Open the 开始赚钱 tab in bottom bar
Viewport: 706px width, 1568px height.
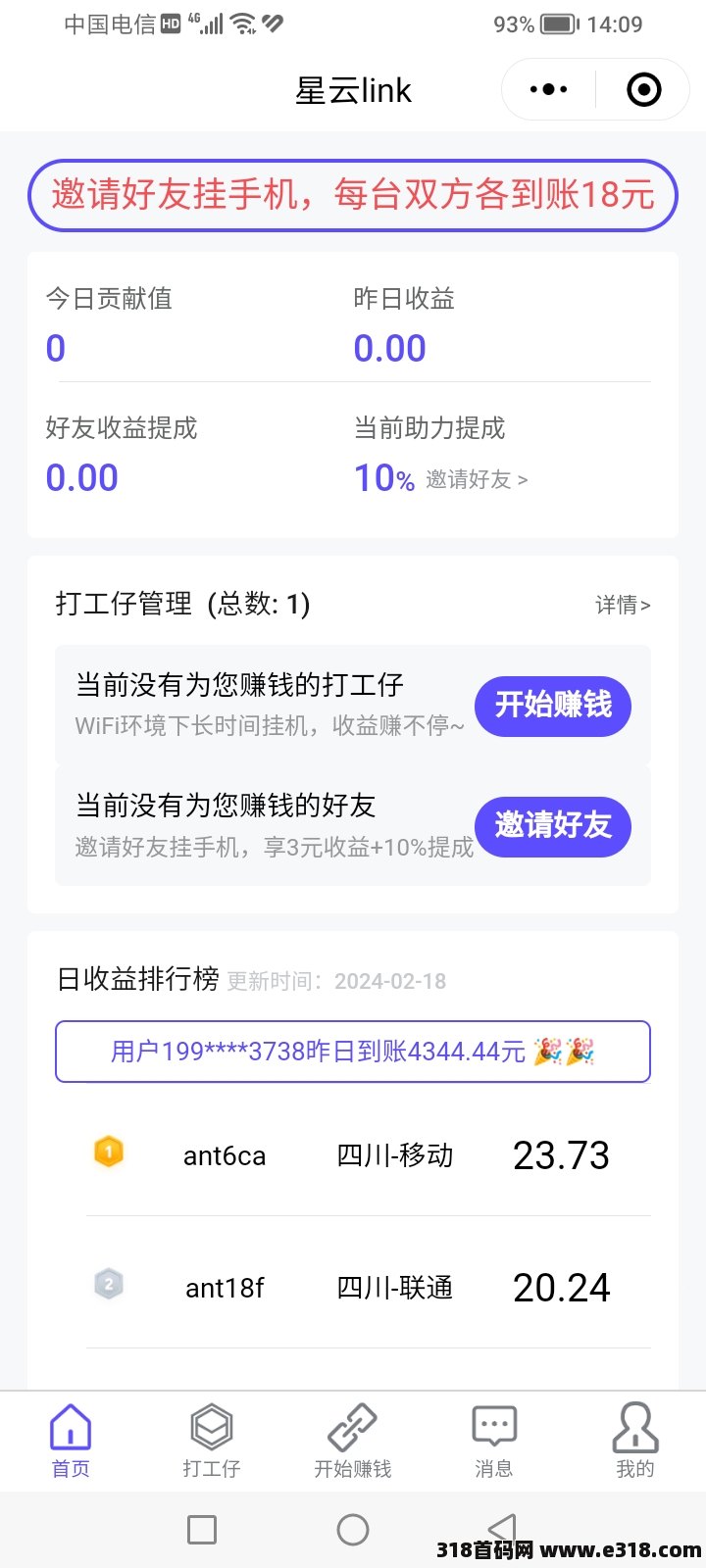(x=353, y=1441)
